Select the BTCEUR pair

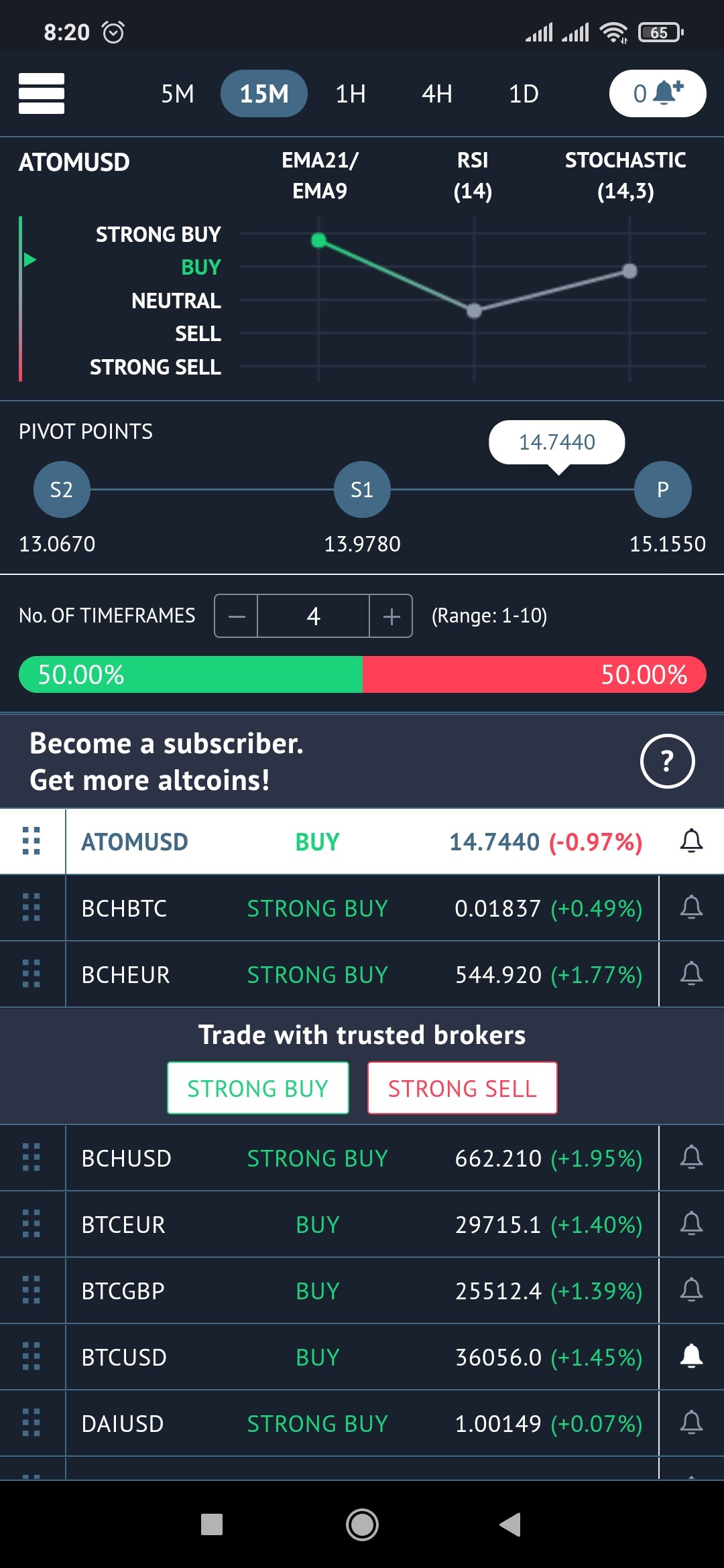point(362,1224)
